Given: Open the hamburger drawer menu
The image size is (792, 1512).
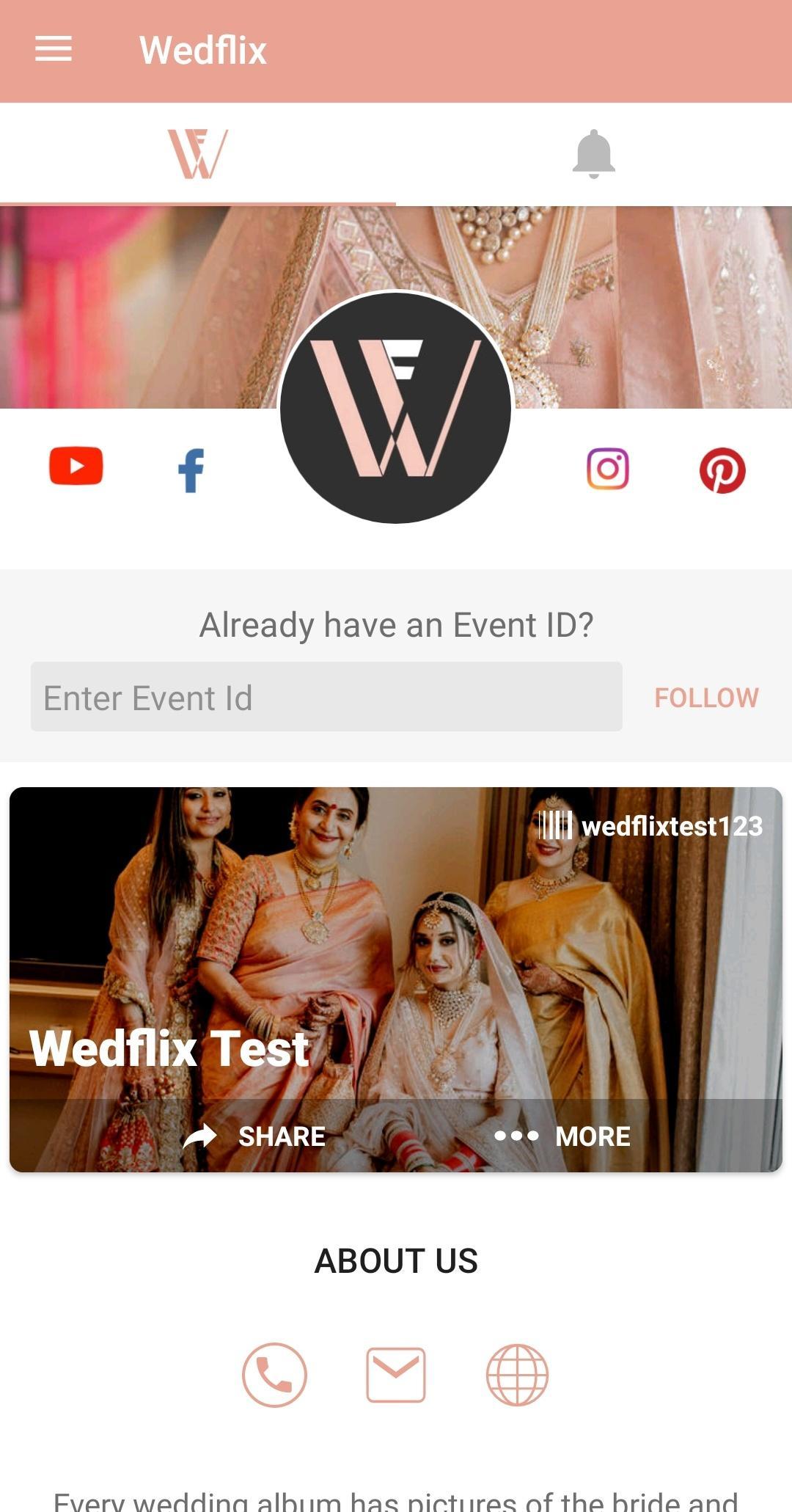Looking at the screenshot, I should [x=54, y=49].
